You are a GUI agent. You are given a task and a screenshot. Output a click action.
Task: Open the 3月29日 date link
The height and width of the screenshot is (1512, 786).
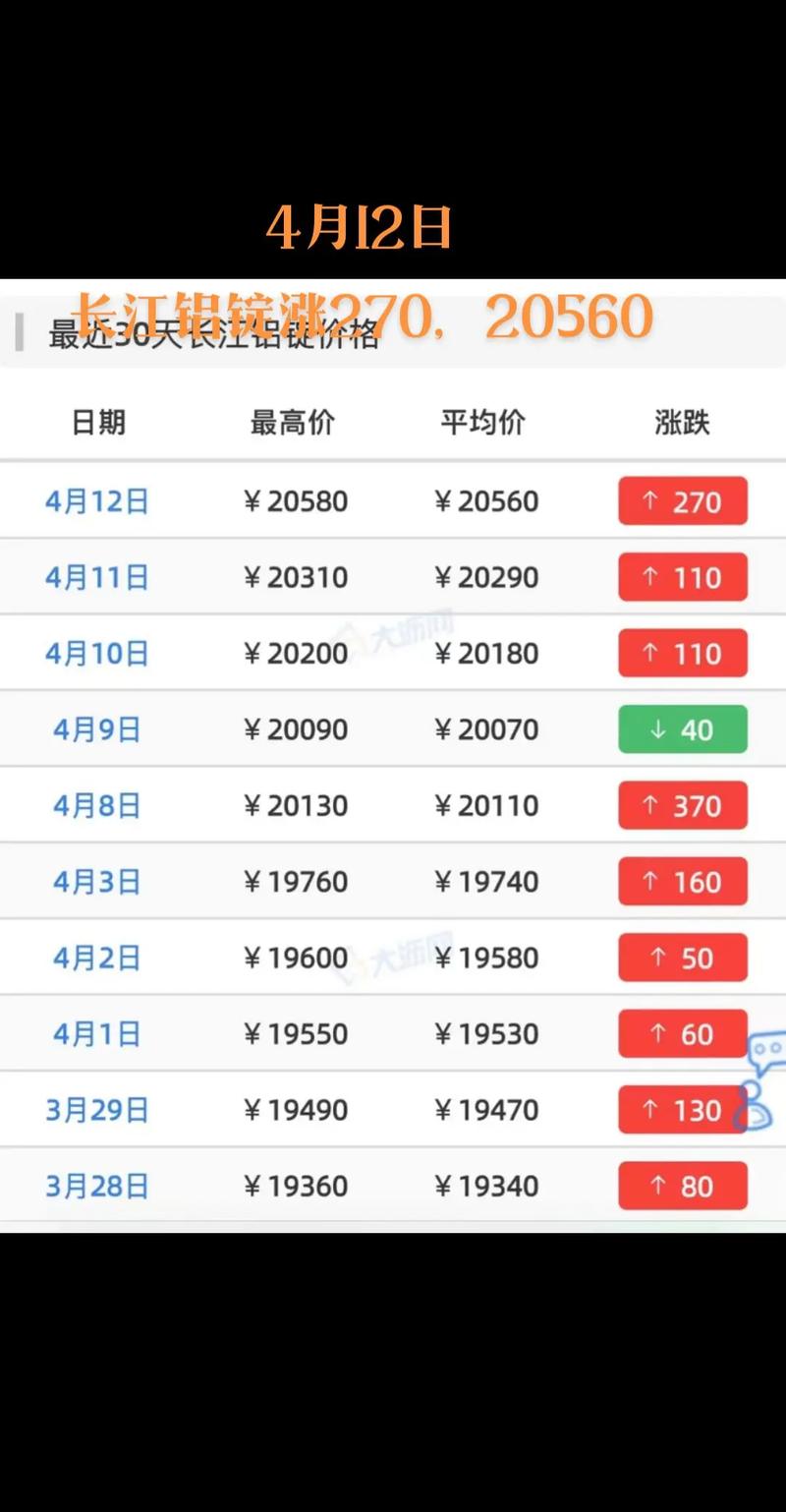pos(95,1109)
